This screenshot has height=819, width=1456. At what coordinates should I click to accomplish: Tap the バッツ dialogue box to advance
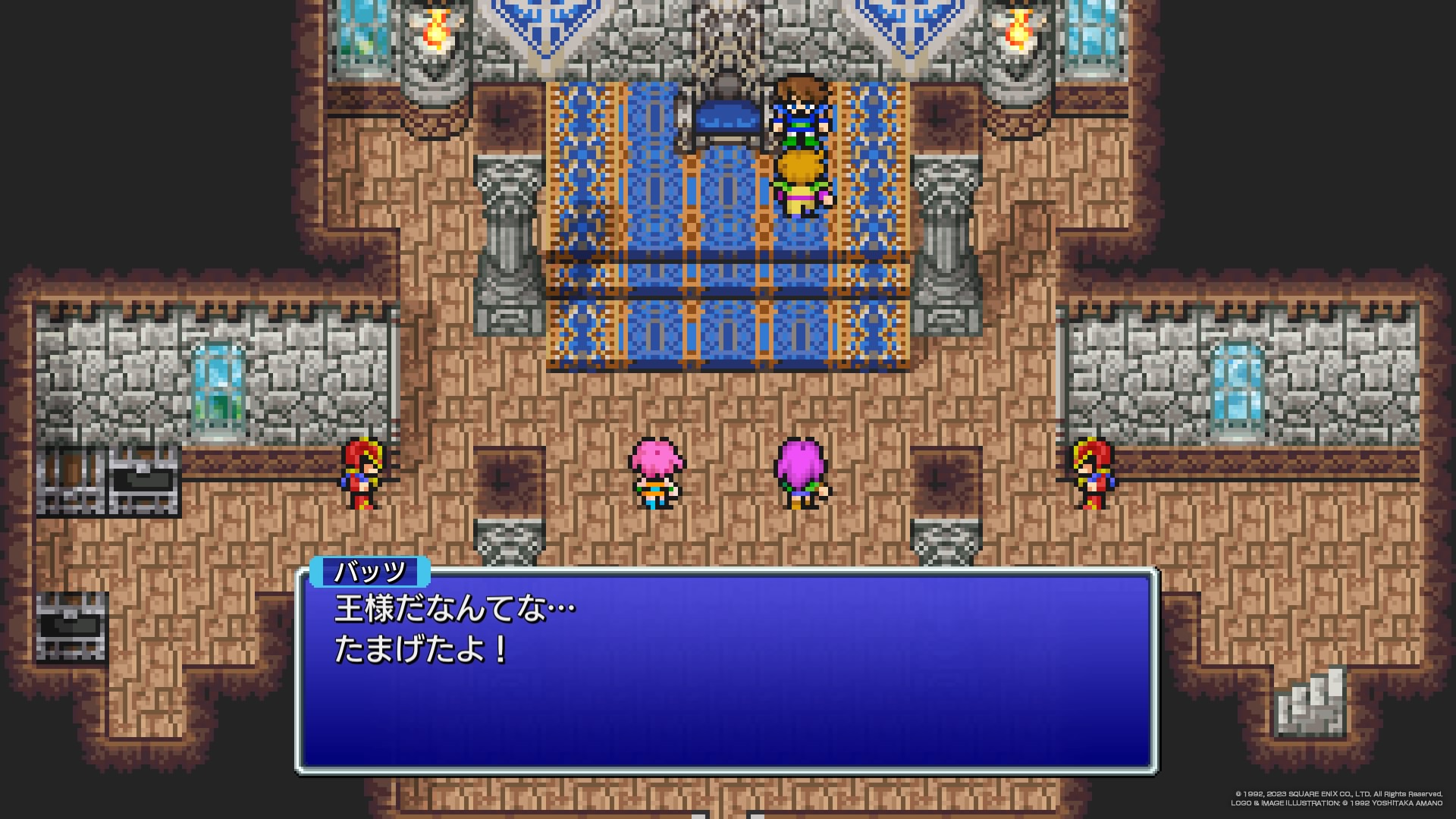click(x=726, y=671)
